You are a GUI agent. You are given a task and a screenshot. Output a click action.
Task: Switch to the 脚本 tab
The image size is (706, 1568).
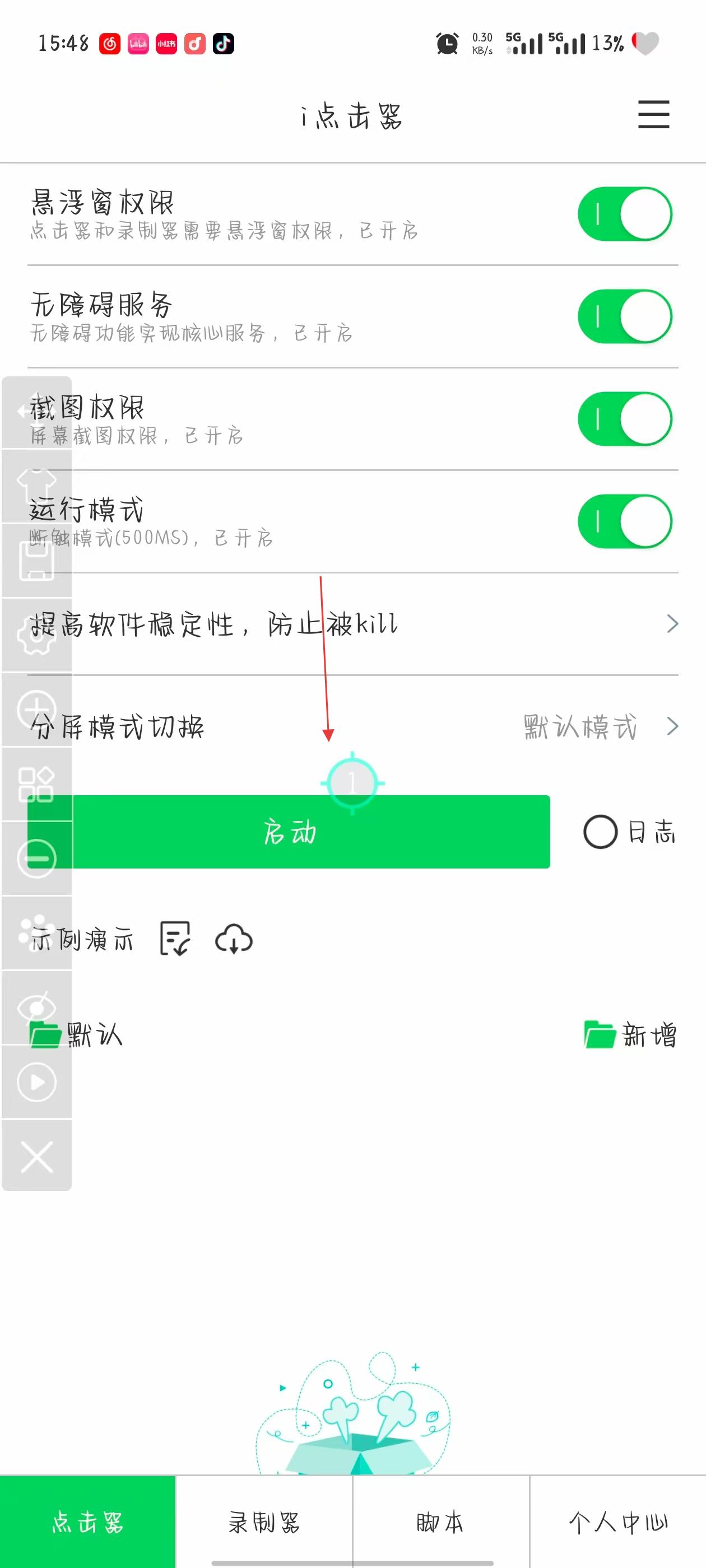click(440, 1522)
